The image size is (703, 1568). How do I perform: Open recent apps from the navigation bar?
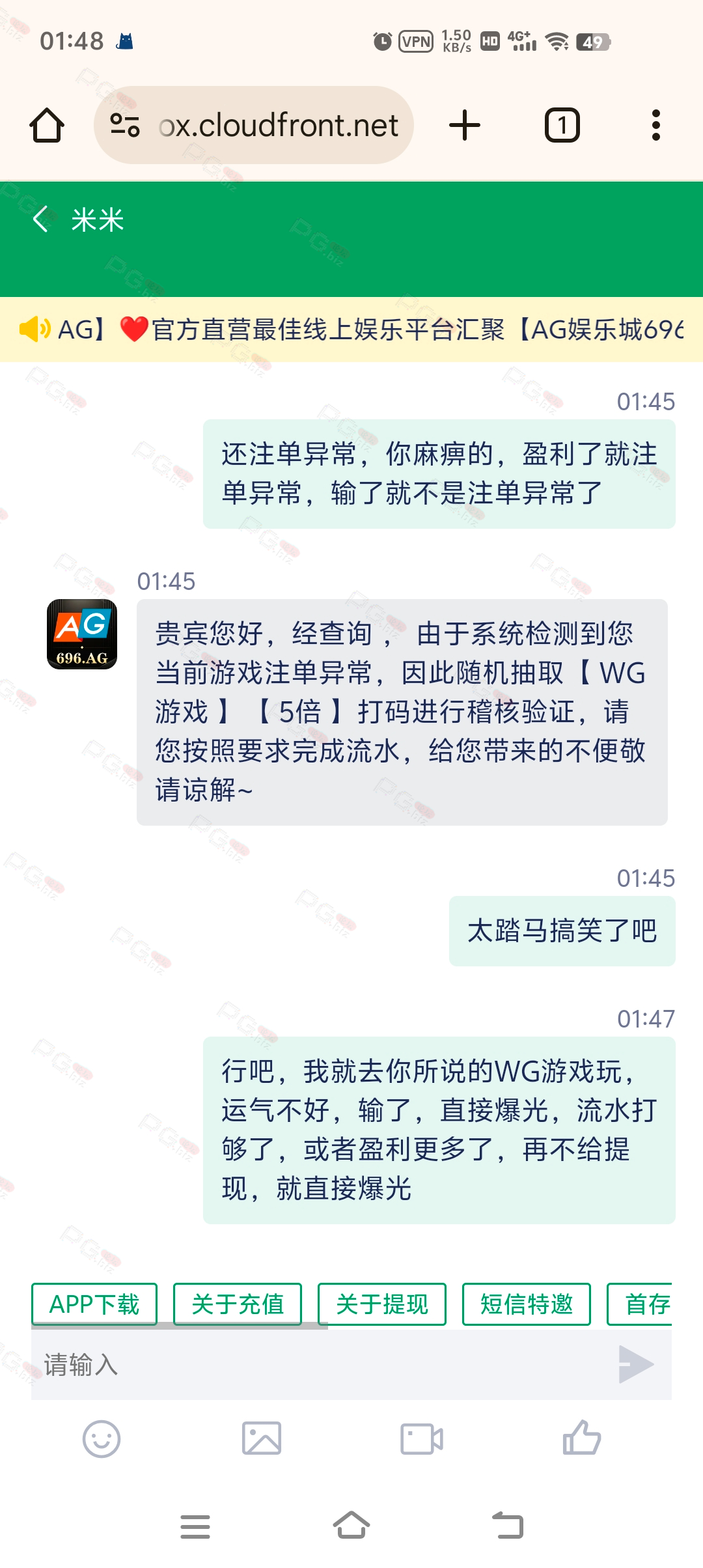pyautogui.click(x=195, y=1526)
